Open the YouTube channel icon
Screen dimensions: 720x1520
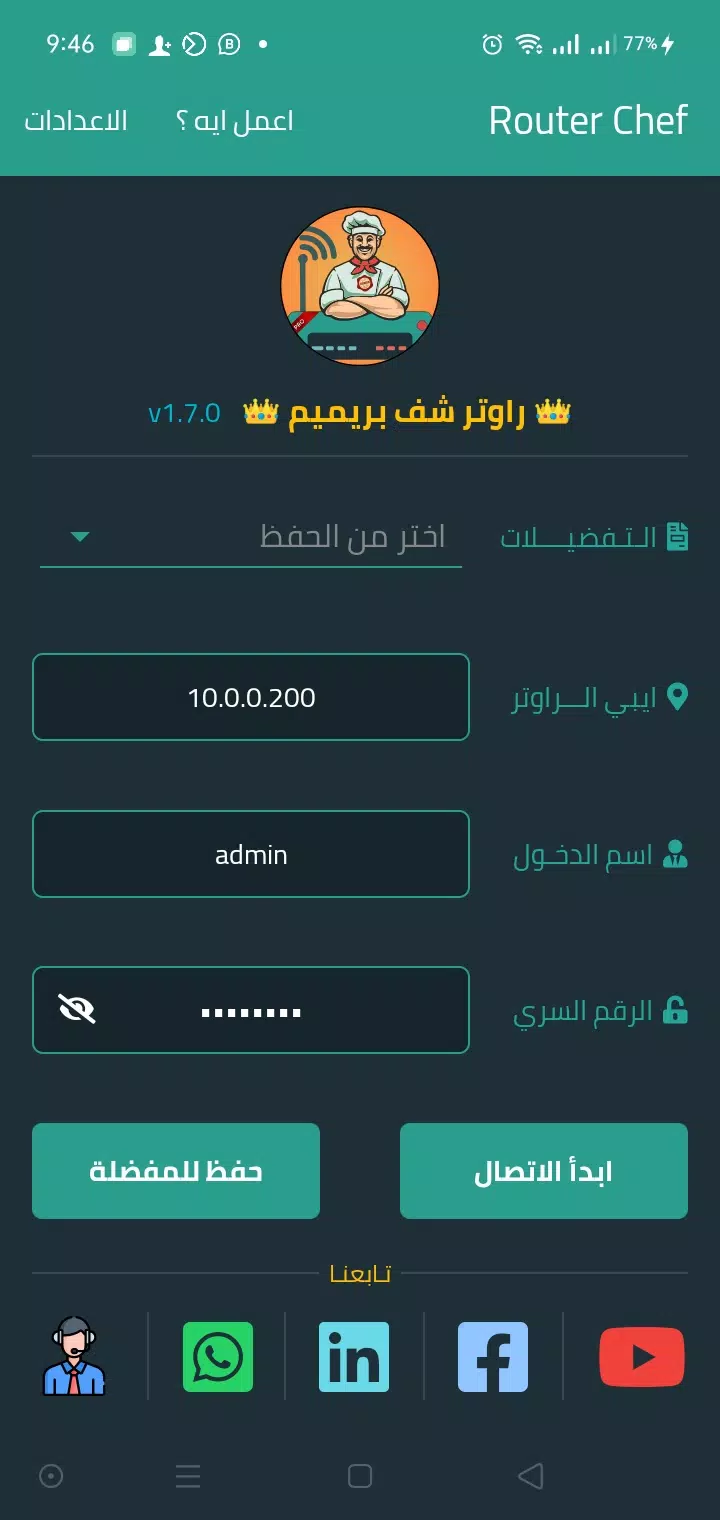point(641,1357)
